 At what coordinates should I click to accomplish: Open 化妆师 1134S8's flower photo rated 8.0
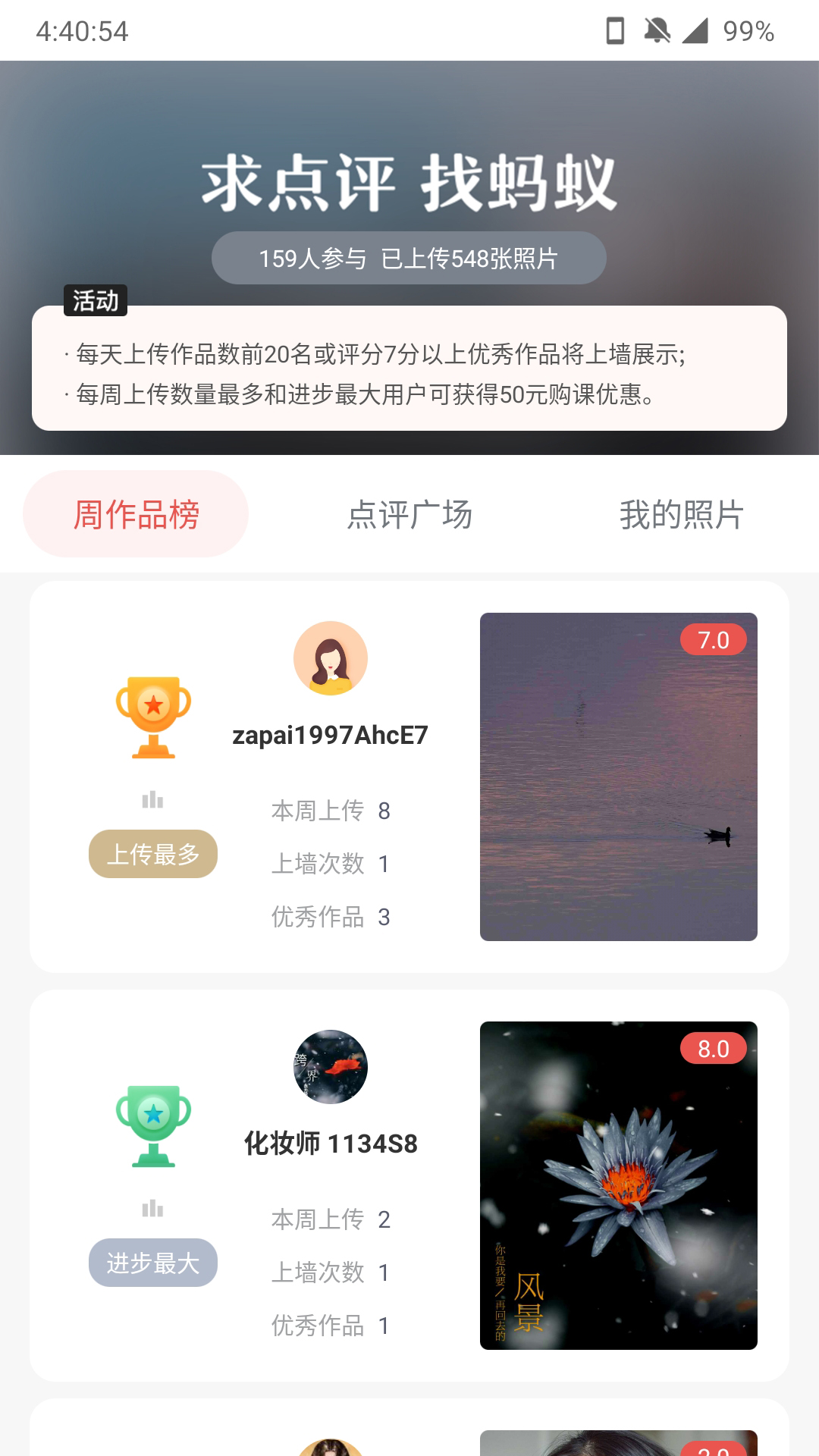pyautogui.click(x=618, y=1185)
